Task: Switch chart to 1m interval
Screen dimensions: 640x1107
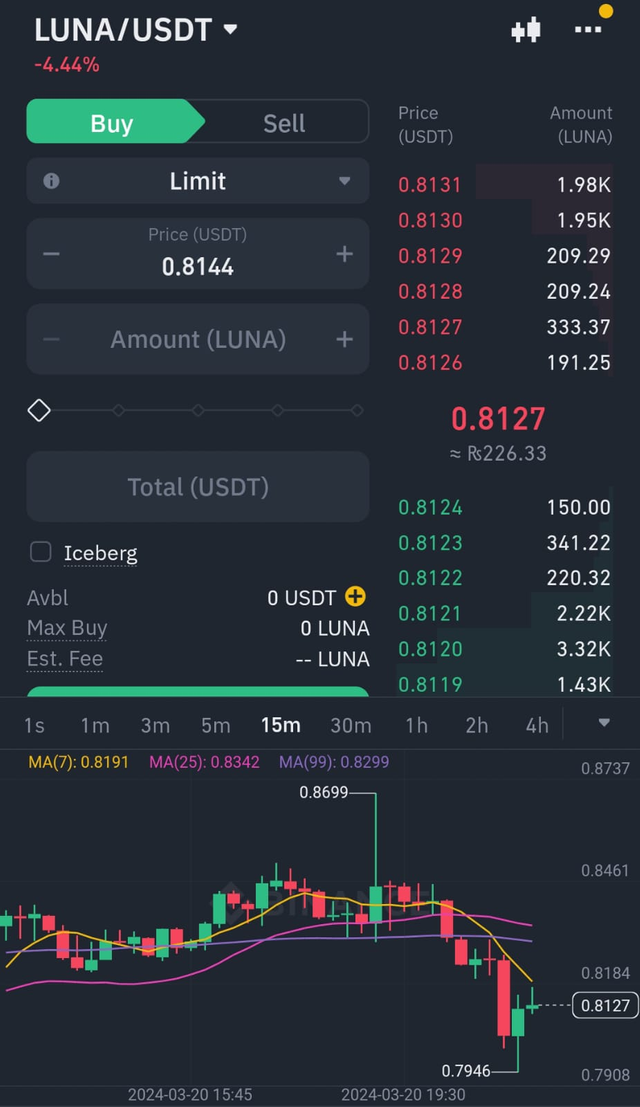Action: tap(95, 726)
